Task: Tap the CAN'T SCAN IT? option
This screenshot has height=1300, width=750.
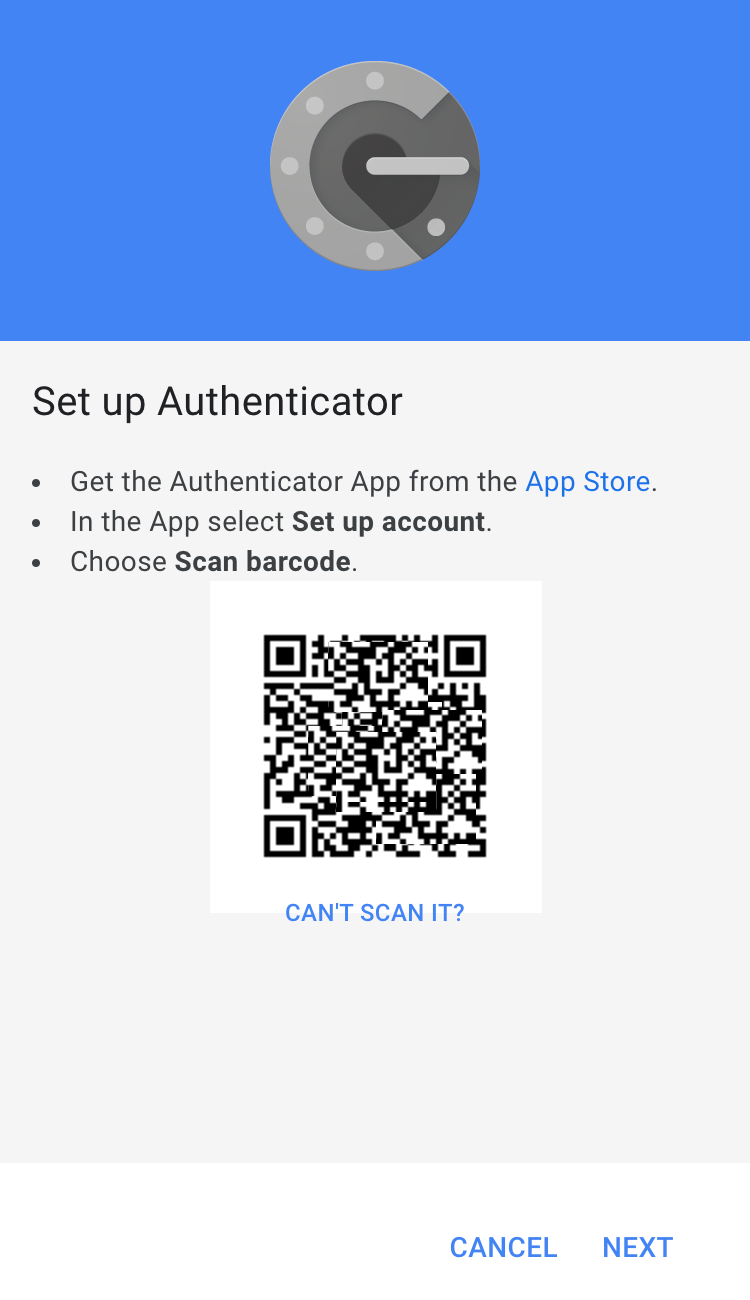Action: point(375,912)
